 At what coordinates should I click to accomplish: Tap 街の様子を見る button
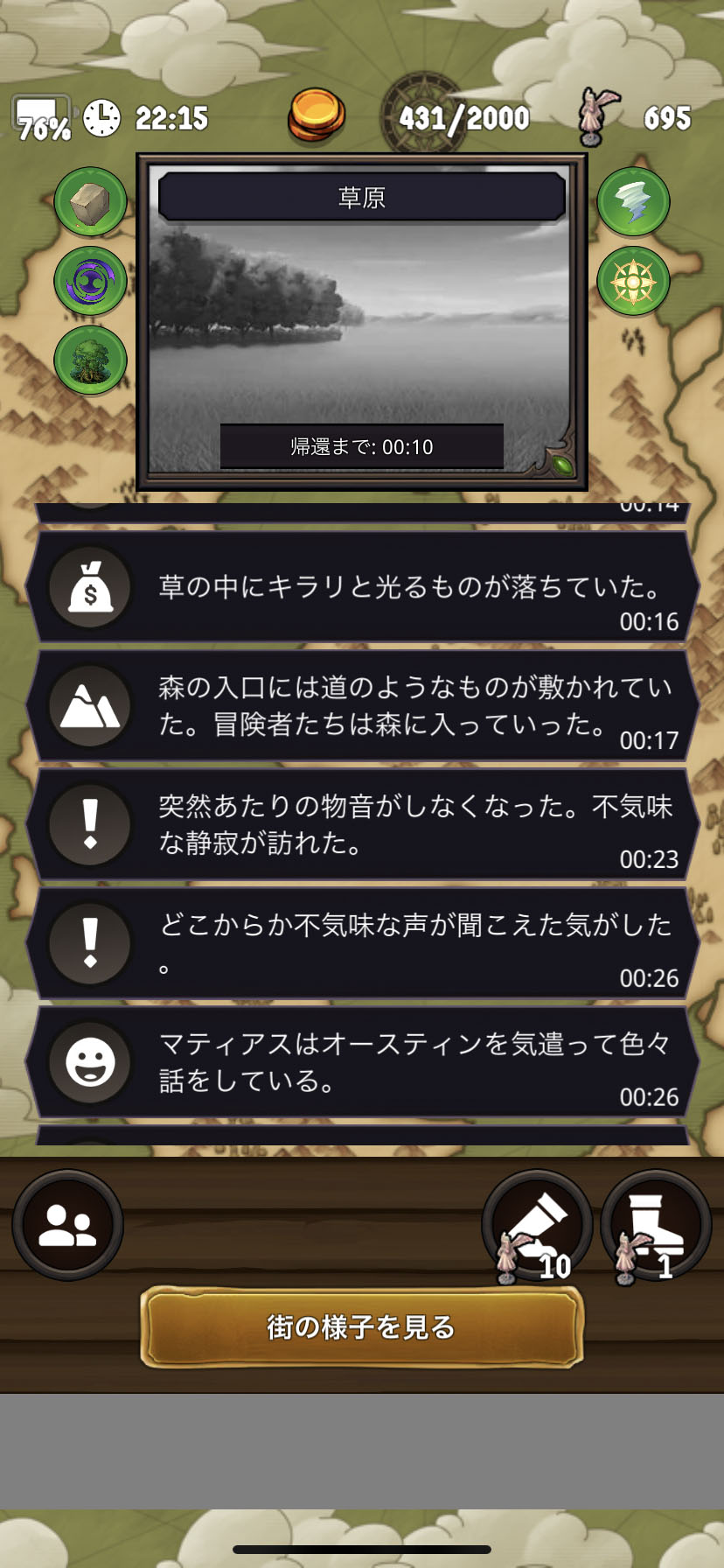(361, 1327)
